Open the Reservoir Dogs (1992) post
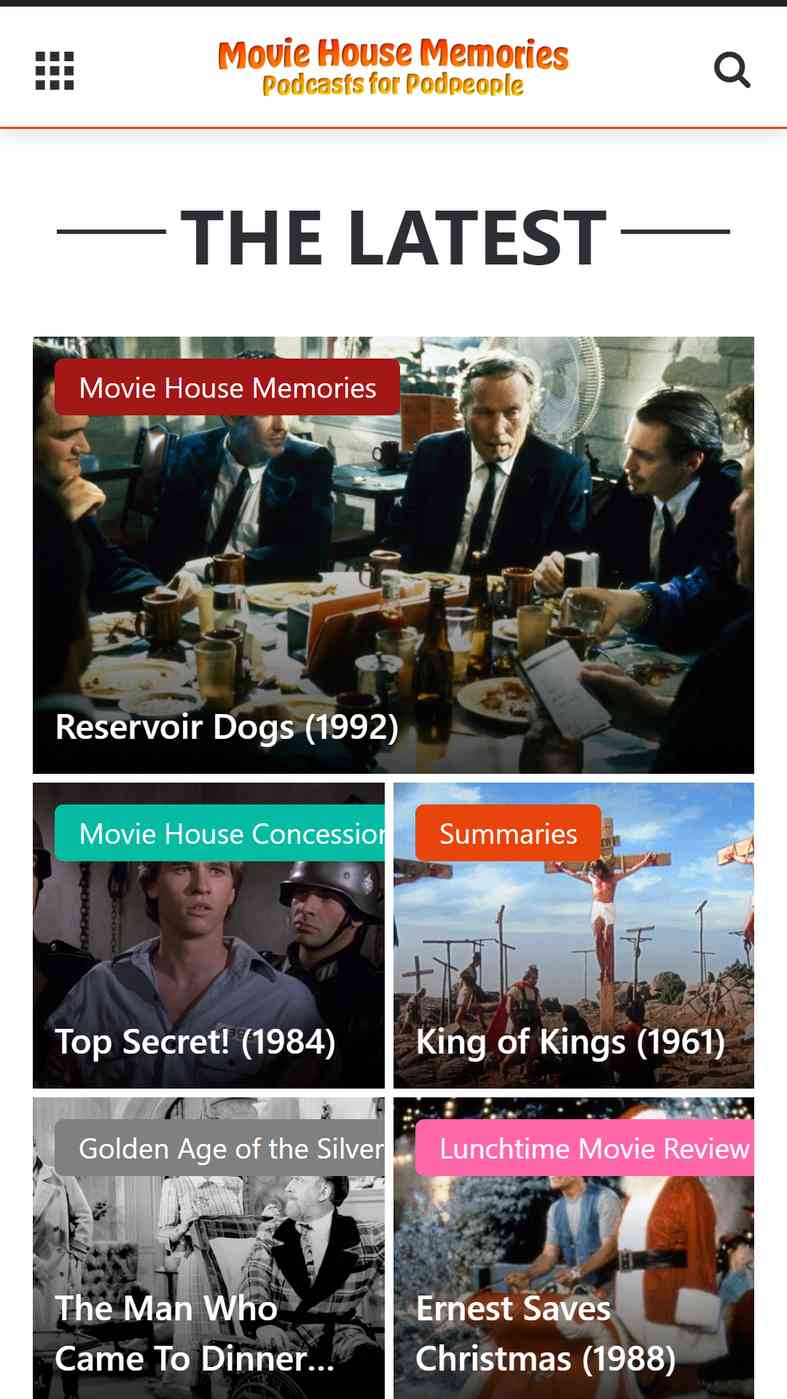The width and height of the screenshot is (787, 1399). 227,727
